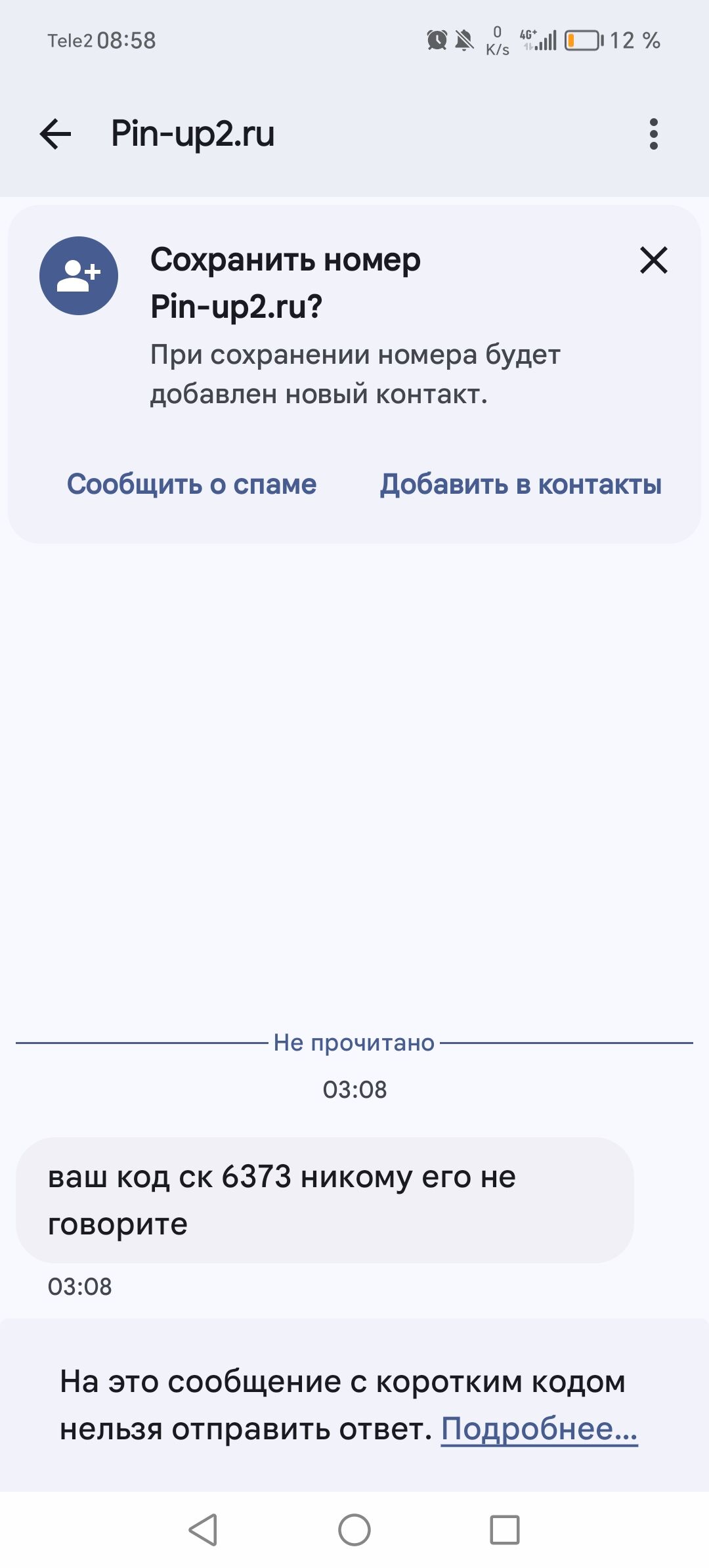
Task: Go back from the Pin-up2.ru conversation
Action: click(x=56, y=135)
